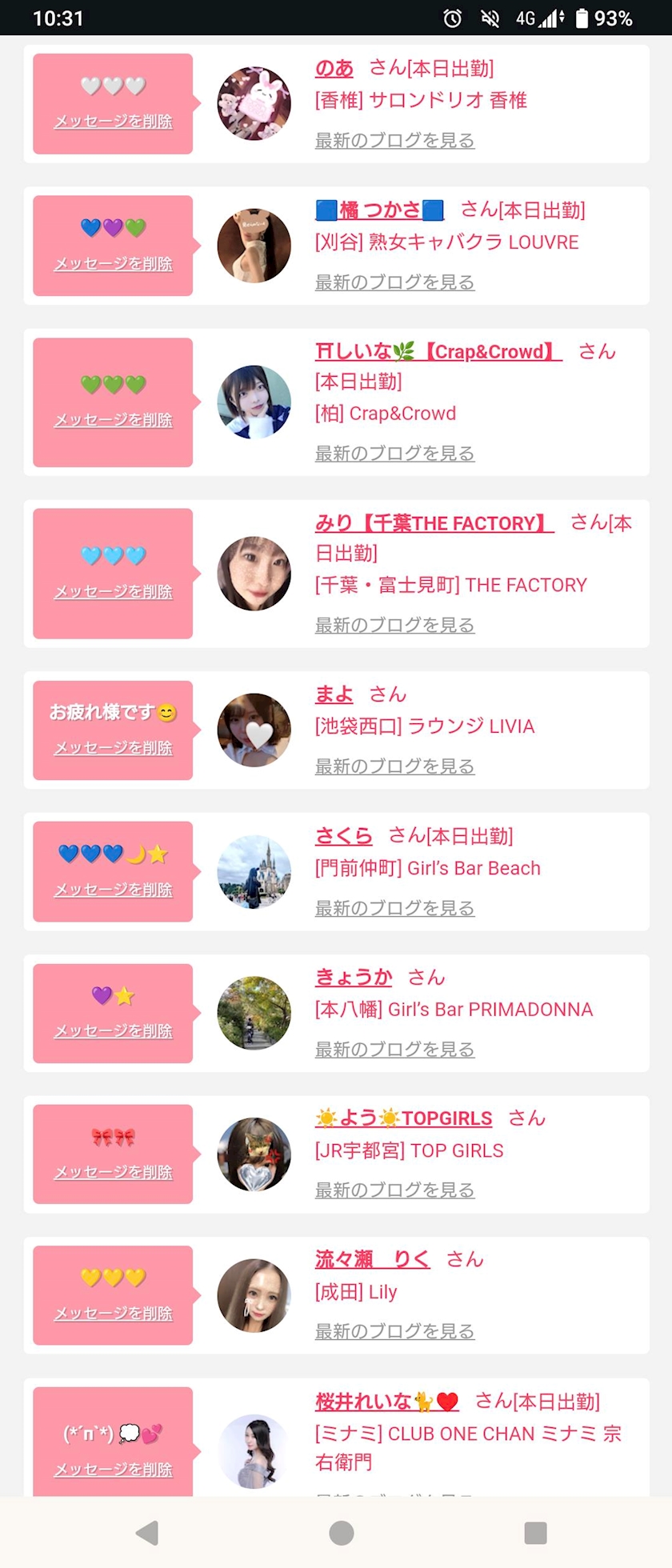Screen dimensions: 672x1568
Task: Open 桜井れいな profile link
Action: (x=387, y=1402)
